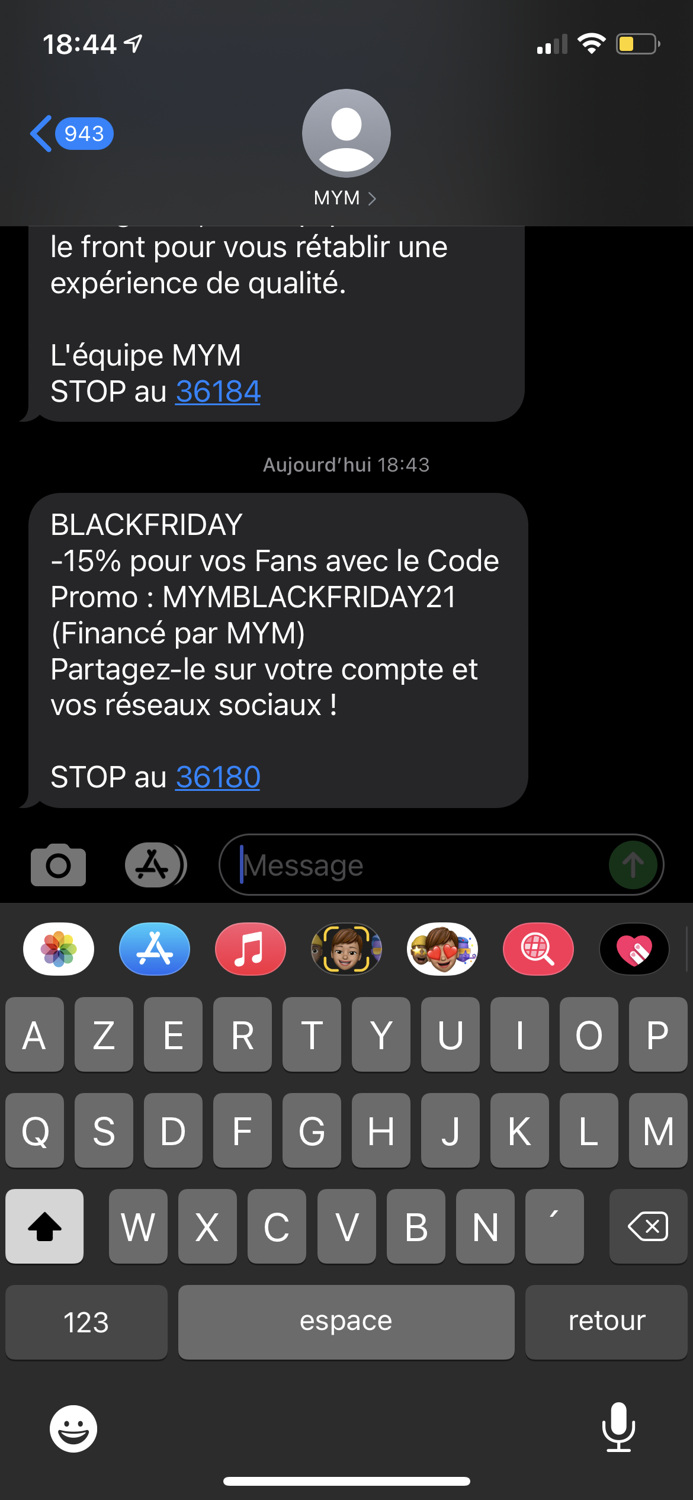Focus the Message text field

tap(420, 865)
